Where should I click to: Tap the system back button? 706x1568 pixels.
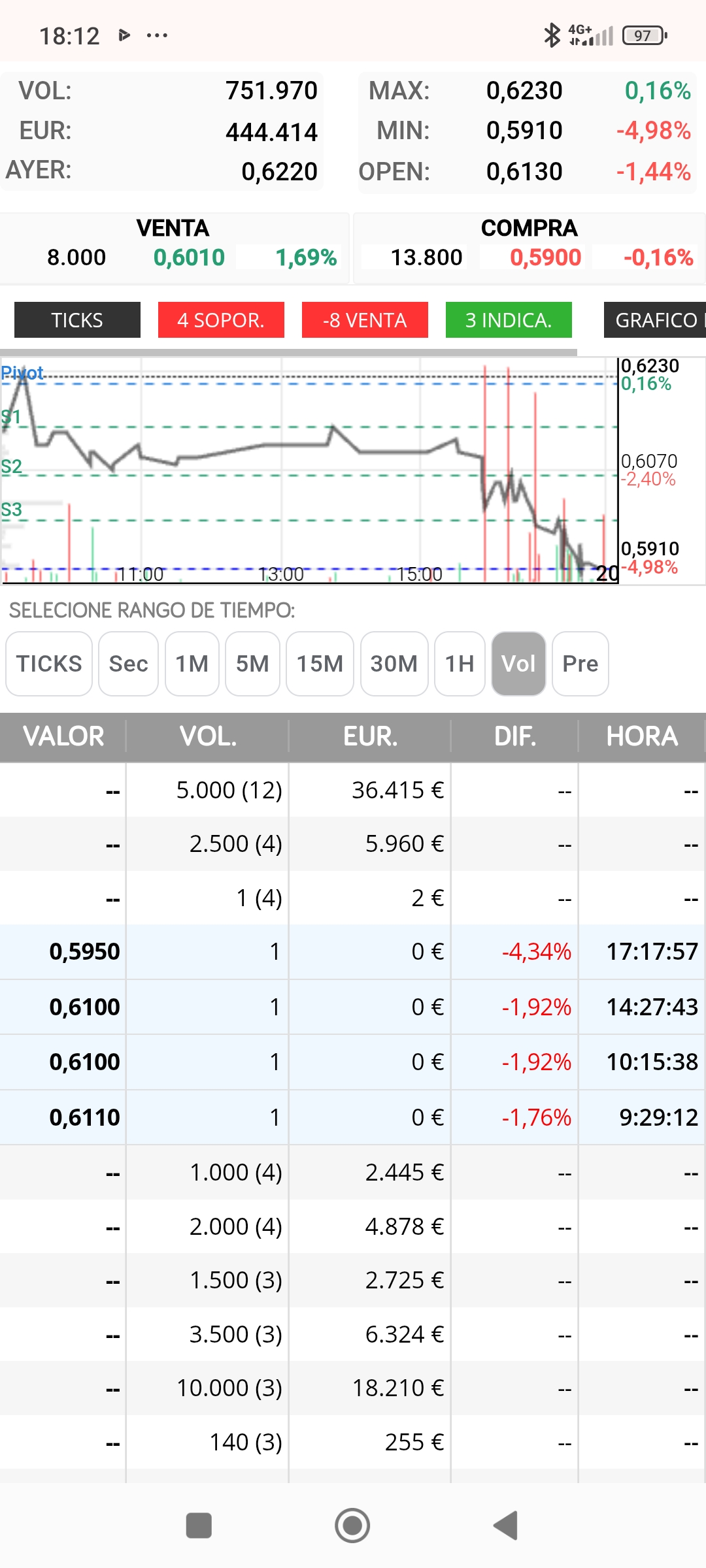click(x=505, y=1526)
